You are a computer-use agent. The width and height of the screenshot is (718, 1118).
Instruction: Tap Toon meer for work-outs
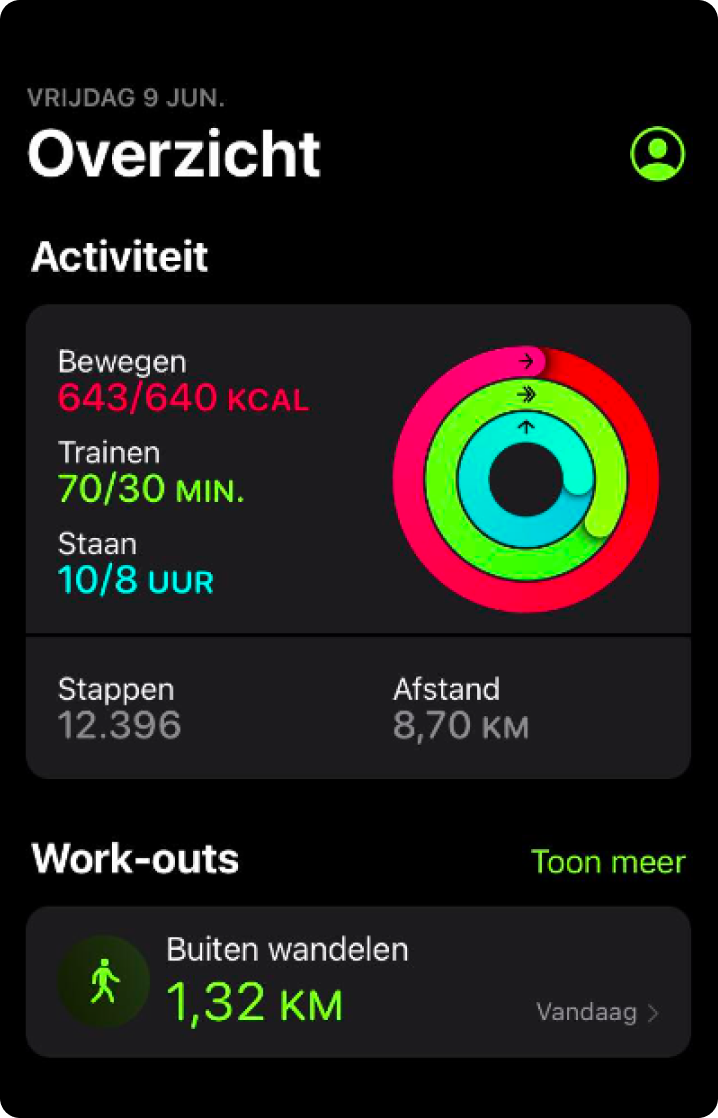(608, 862)
